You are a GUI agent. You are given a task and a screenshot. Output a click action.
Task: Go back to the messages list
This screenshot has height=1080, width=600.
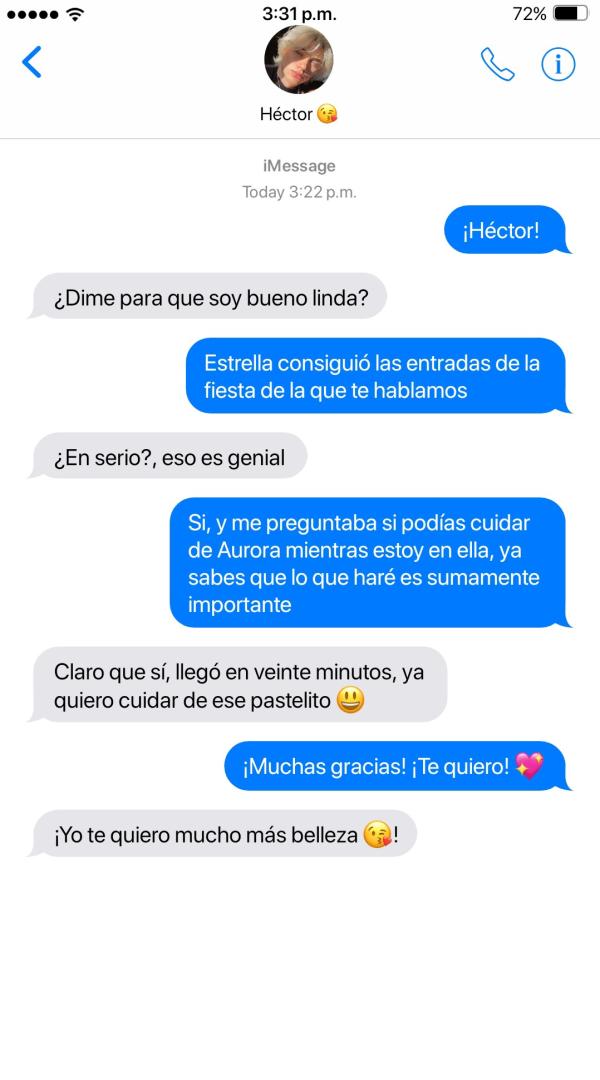[x=32, y=63]
